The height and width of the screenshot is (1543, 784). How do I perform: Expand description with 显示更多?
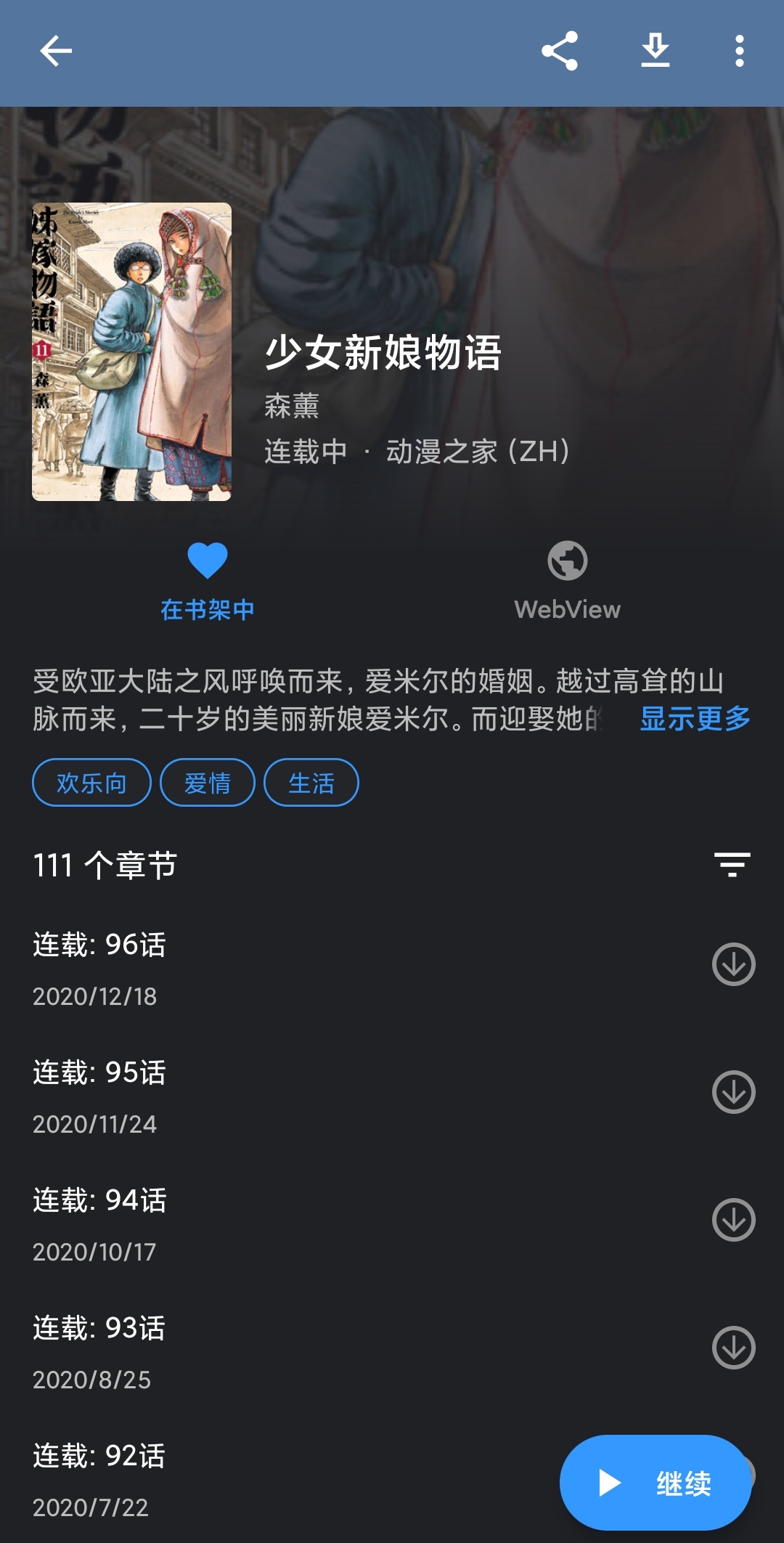[695, 719]
